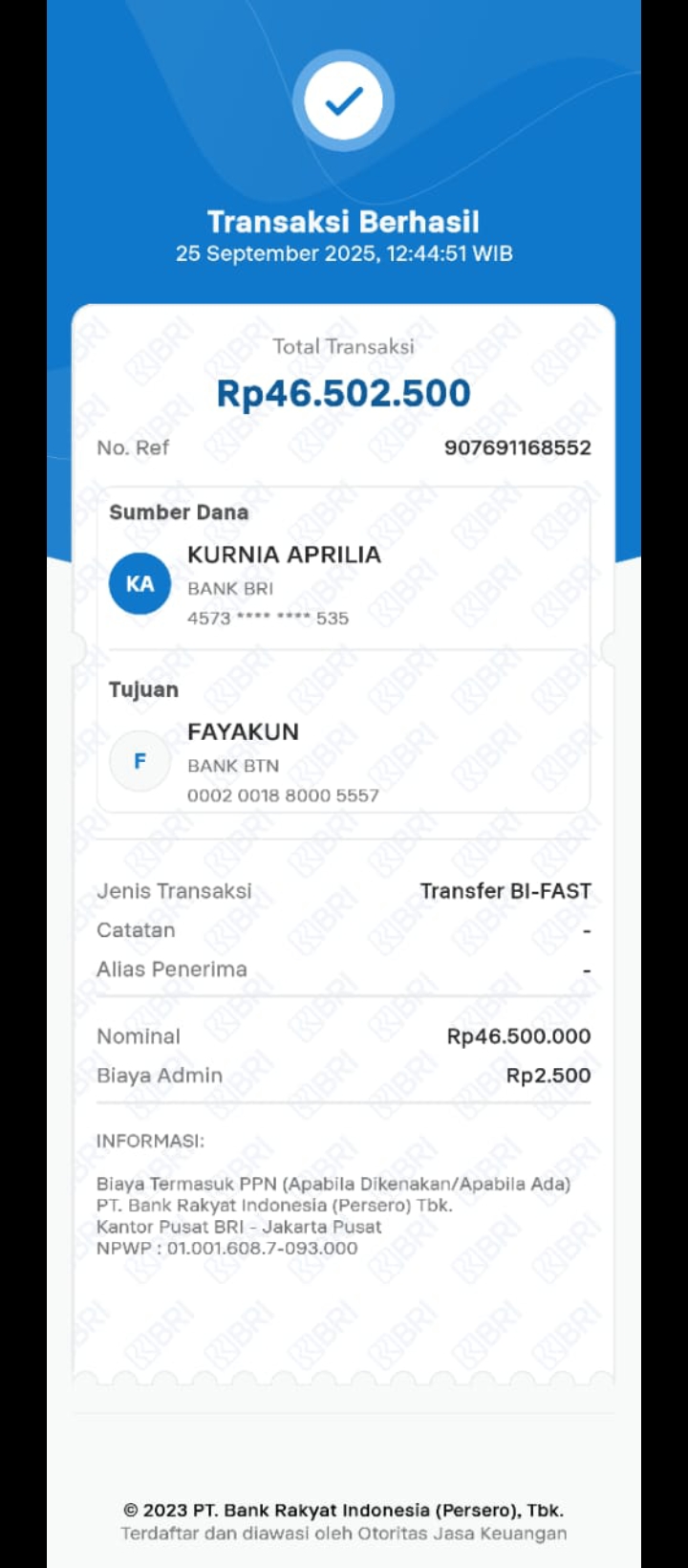Select the Total Transaksi amount Rp46.502.500
The height and width of the screenshot is (1568, 688).
(344, 392)
